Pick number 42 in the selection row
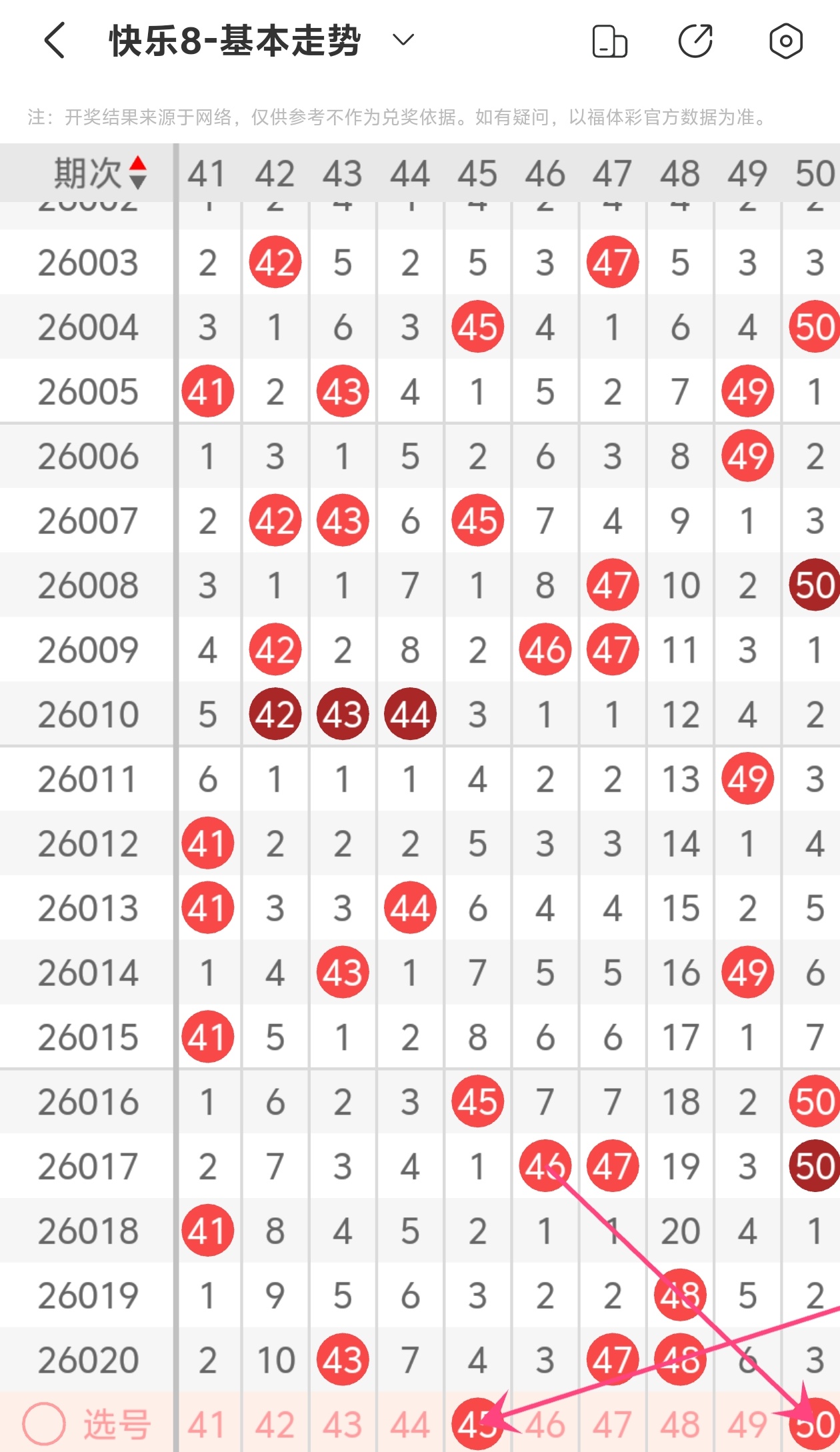This screenshot has width=840, height=1452. (x=275, y=1425)
